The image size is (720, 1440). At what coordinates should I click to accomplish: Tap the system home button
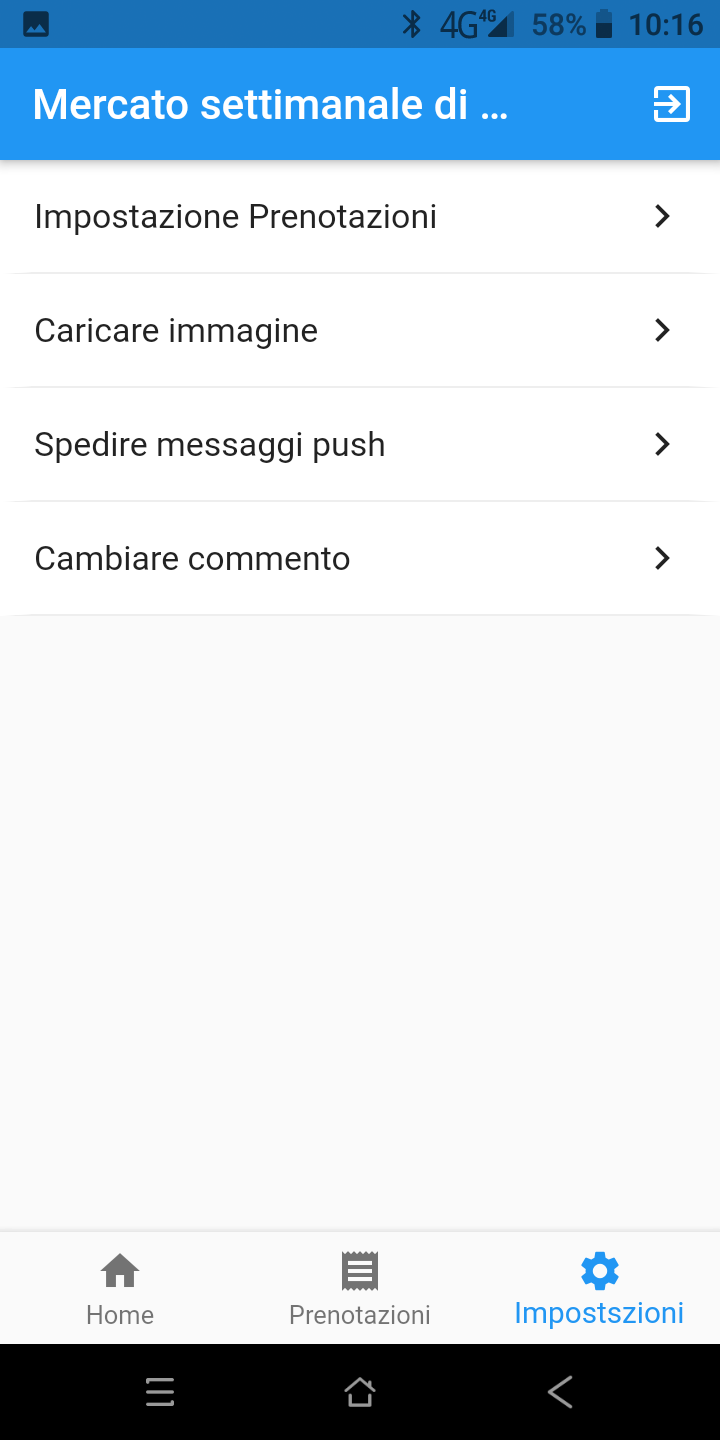[x=360, y=1392]
